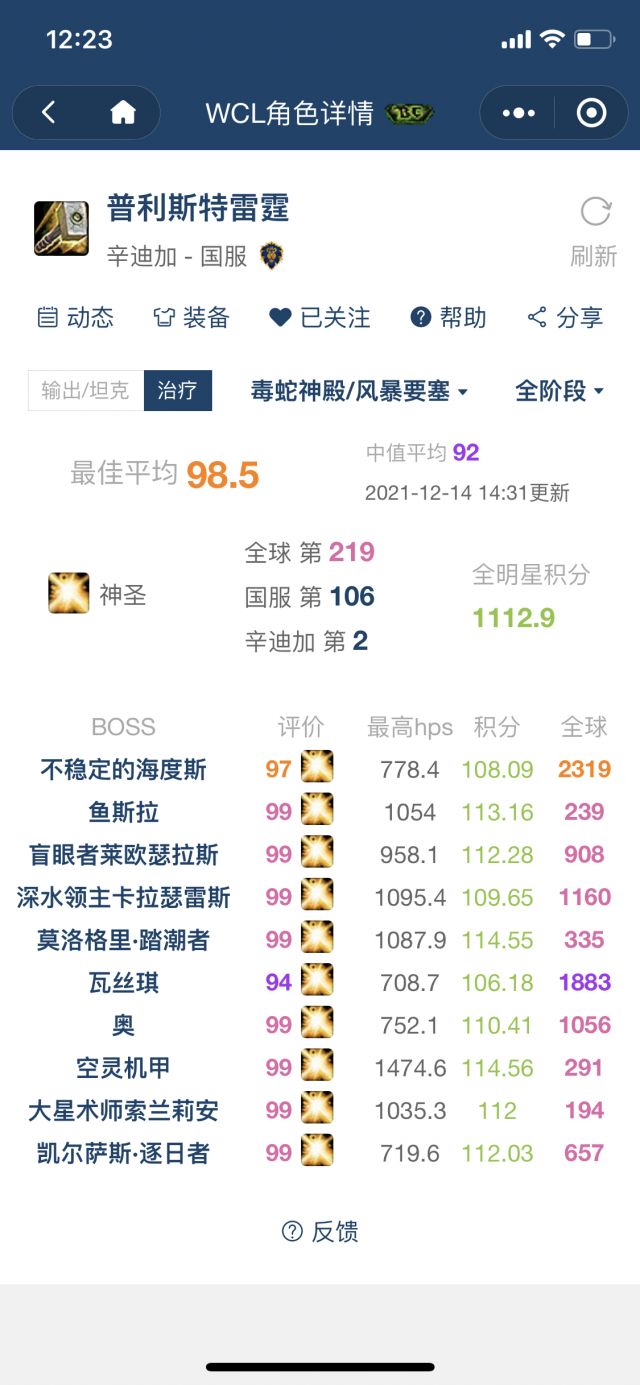Share this character via 分享
Image resolution: width=640 pixels, height=1385 pixels.
click(565, 318)
